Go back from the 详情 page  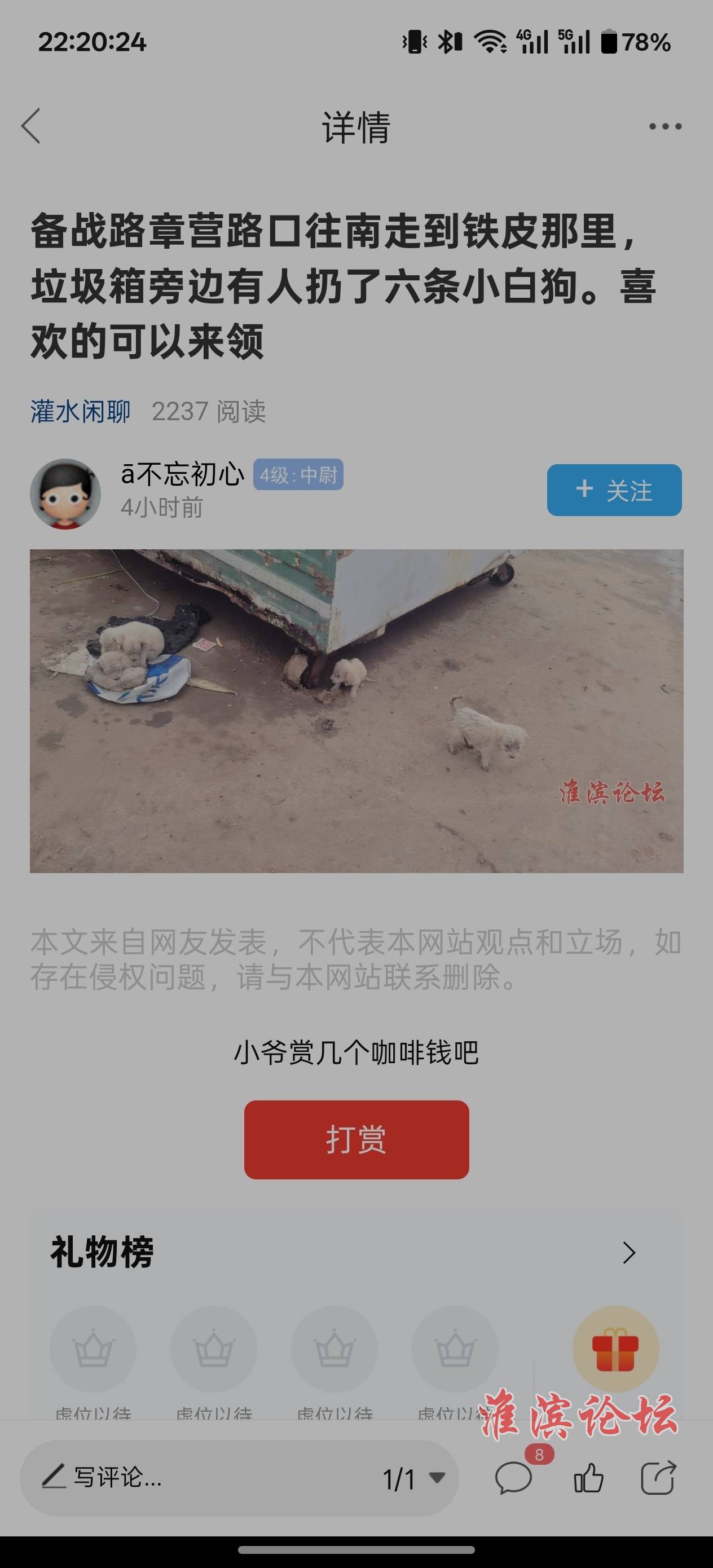coord(30,126)
